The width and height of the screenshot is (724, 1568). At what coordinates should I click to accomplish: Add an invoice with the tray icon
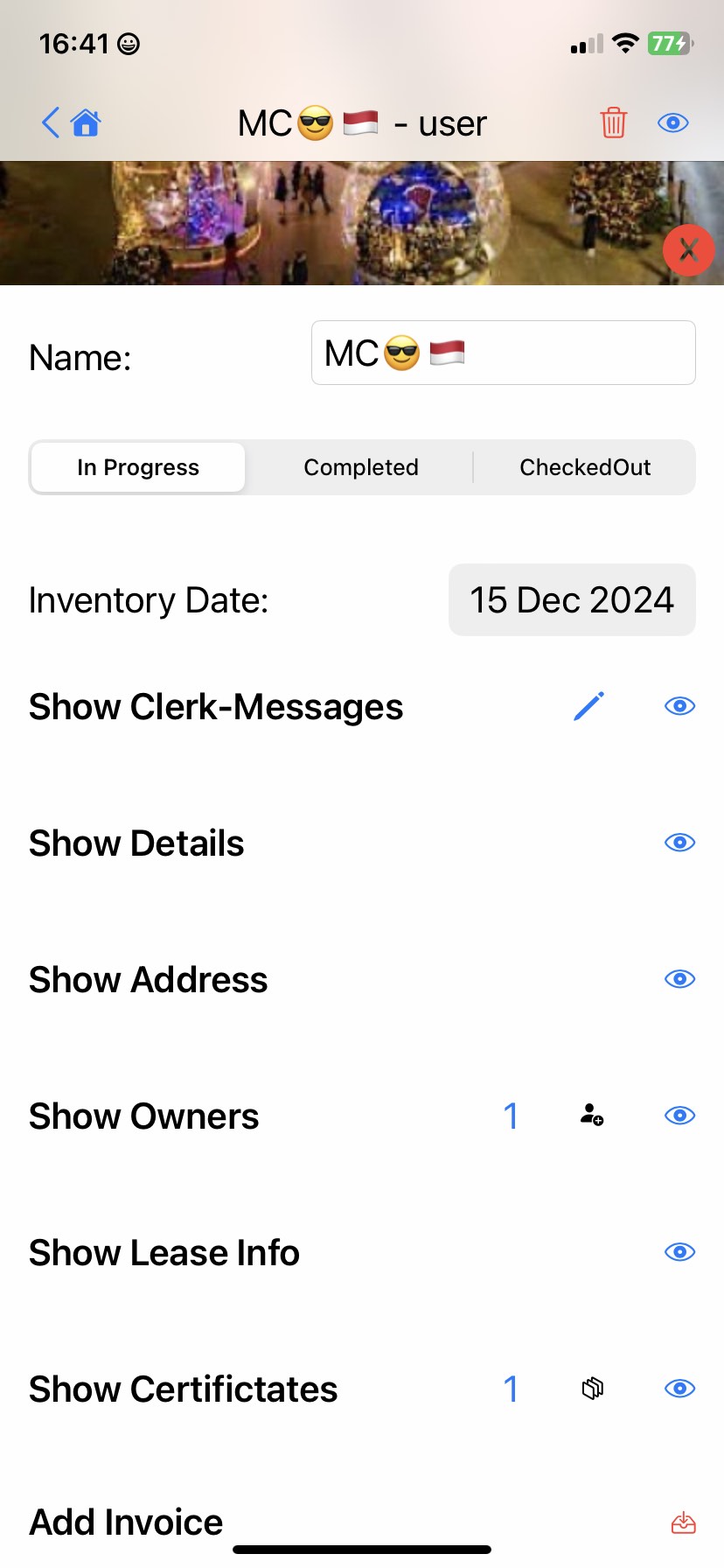tap(683, 1522)
